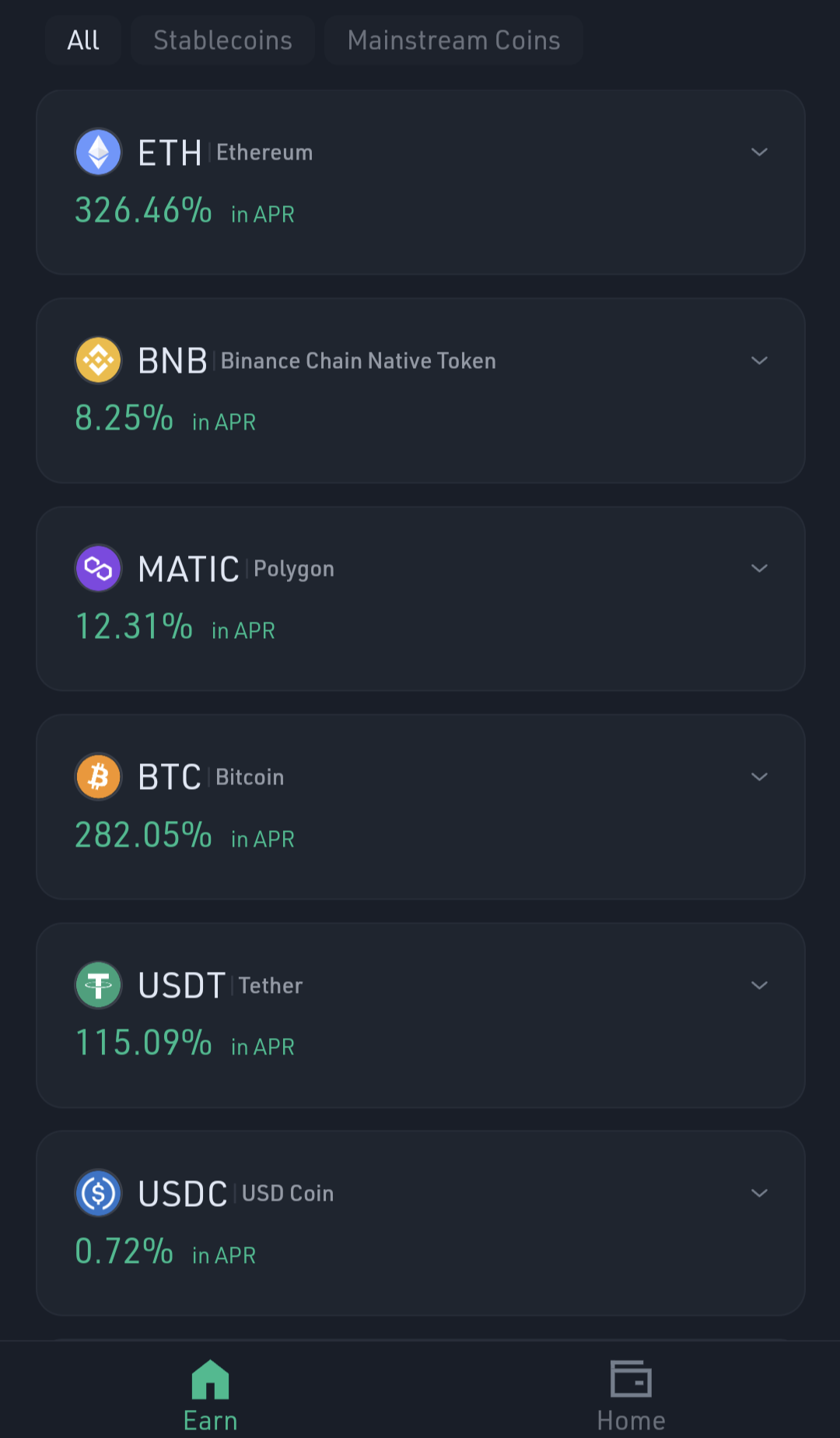The image size is (840, 1438).
Task: Expand the BTC Bitcoin card
Action: pos(759,777)
